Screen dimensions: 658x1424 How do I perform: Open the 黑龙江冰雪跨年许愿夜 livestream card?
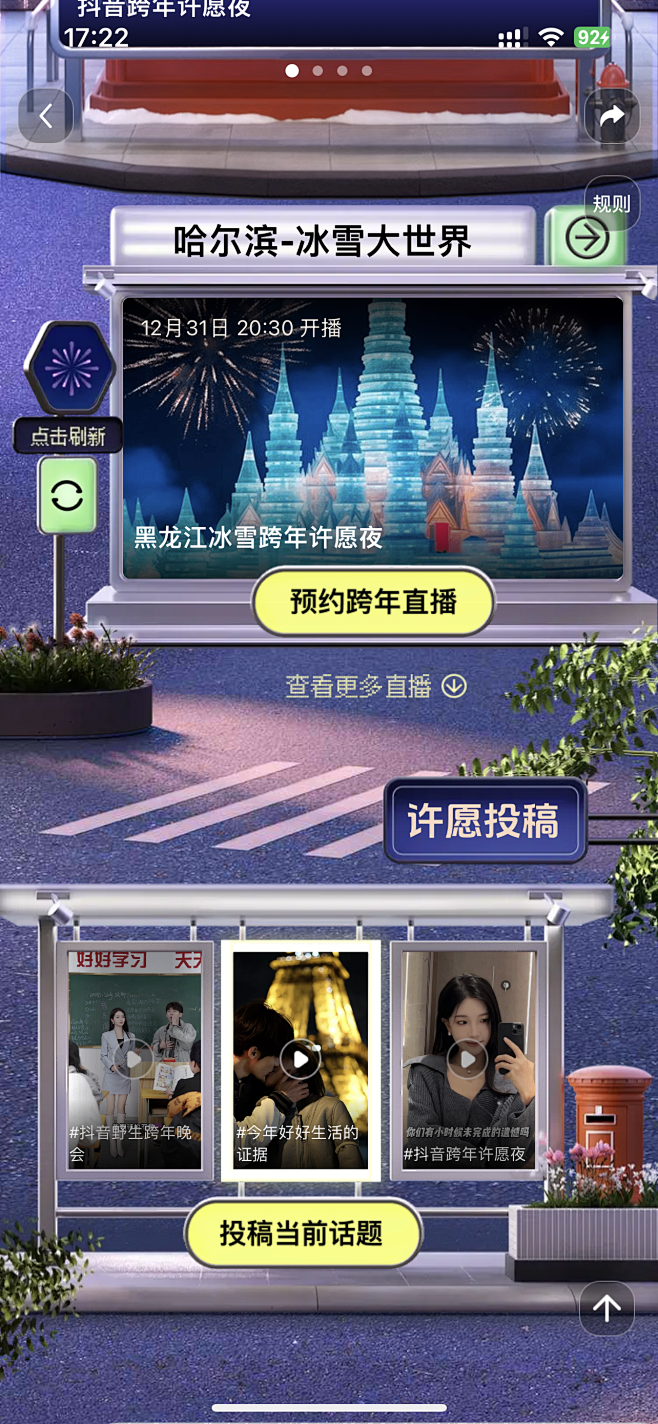(x=373, y=437)
